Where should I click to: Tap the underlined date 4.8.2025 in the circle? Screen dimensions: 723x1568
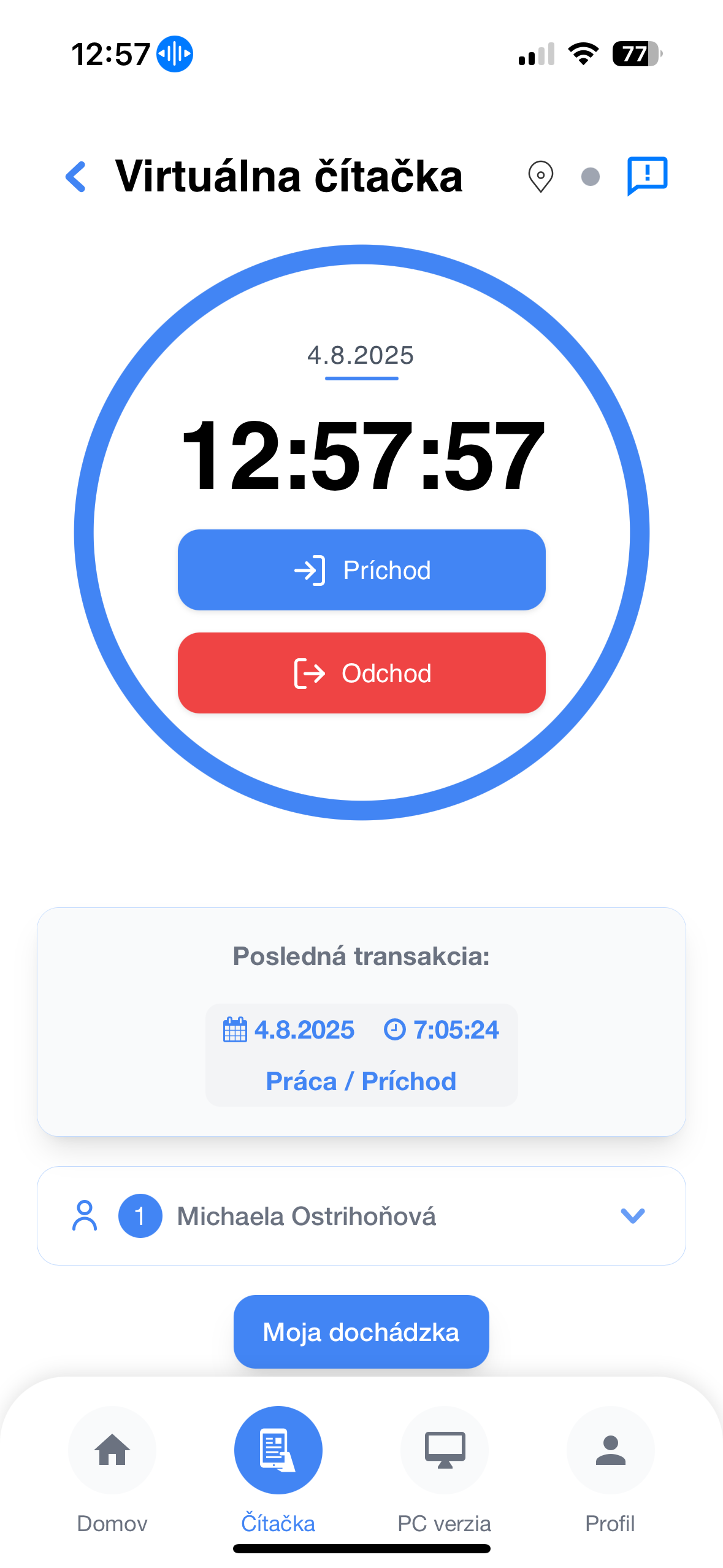pyautogui.click(x=361, y=356)
